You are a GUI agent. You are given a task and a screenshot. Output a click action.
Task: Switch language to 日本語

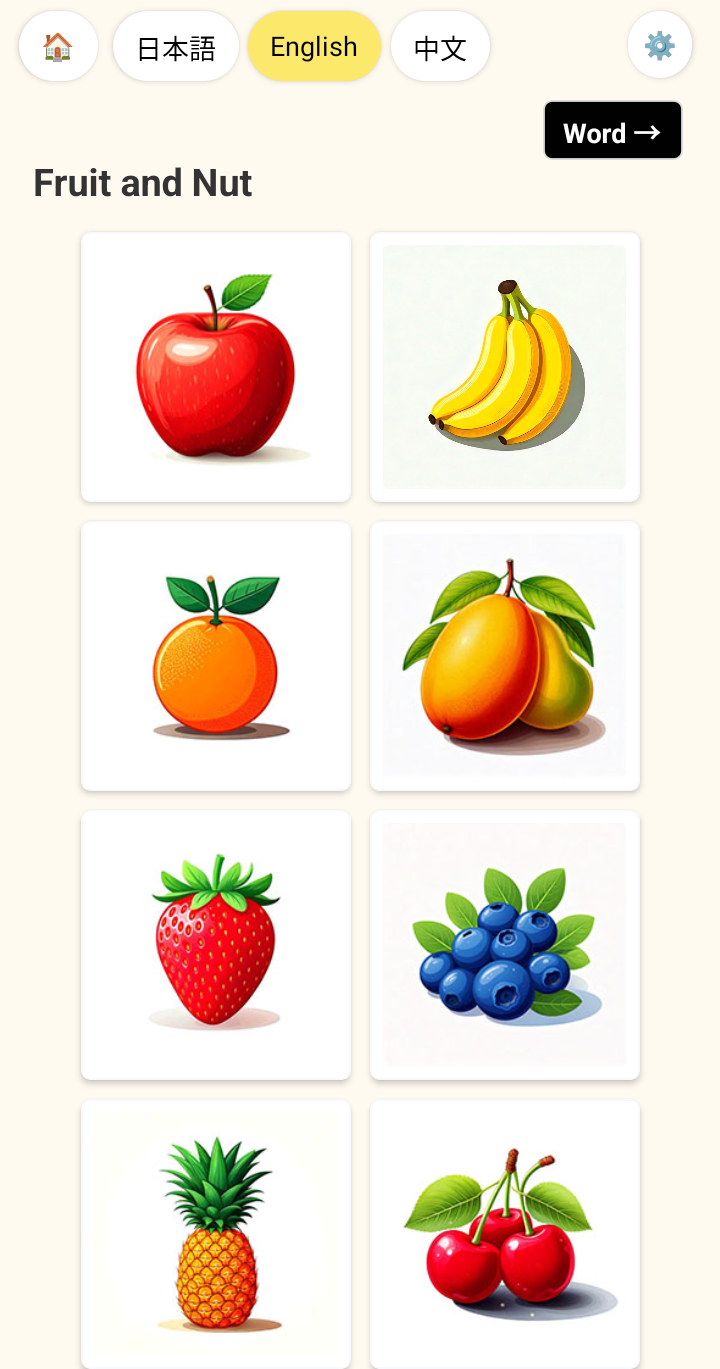(x=176, y=47)
